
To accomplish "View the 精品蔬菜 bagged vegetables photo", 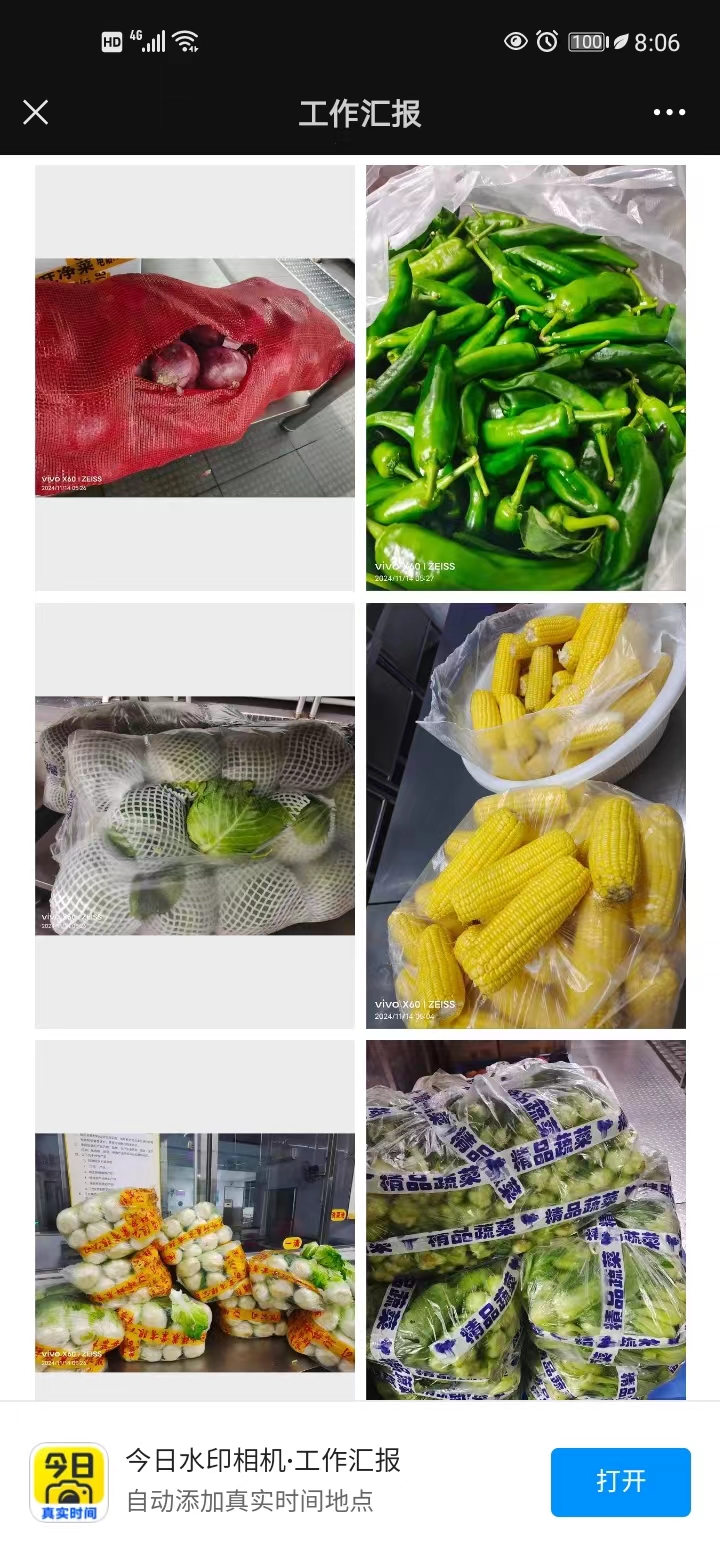I will (x=526, y=1220).
